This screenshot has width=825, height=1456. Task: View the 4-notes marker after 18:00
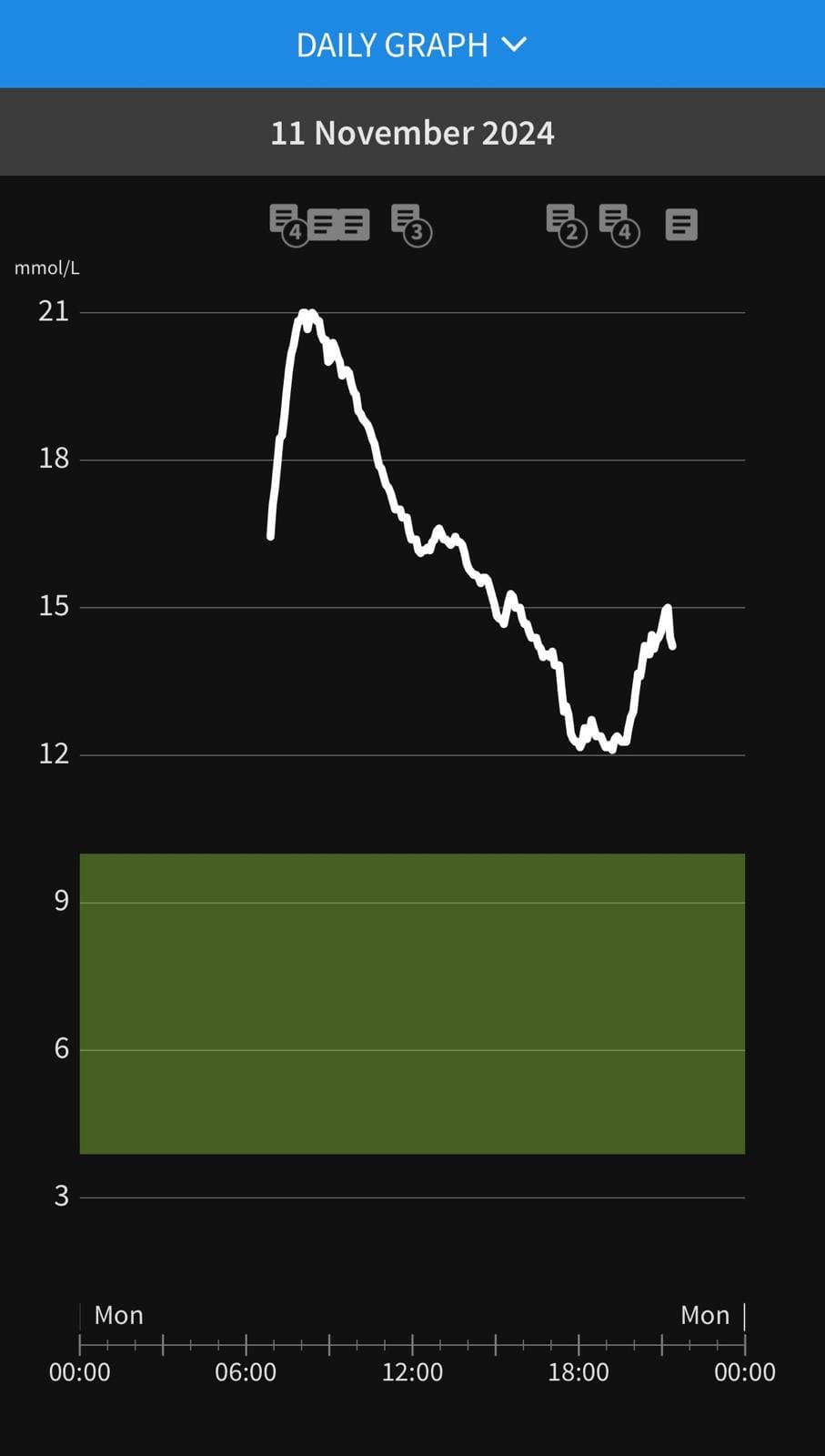619,224
